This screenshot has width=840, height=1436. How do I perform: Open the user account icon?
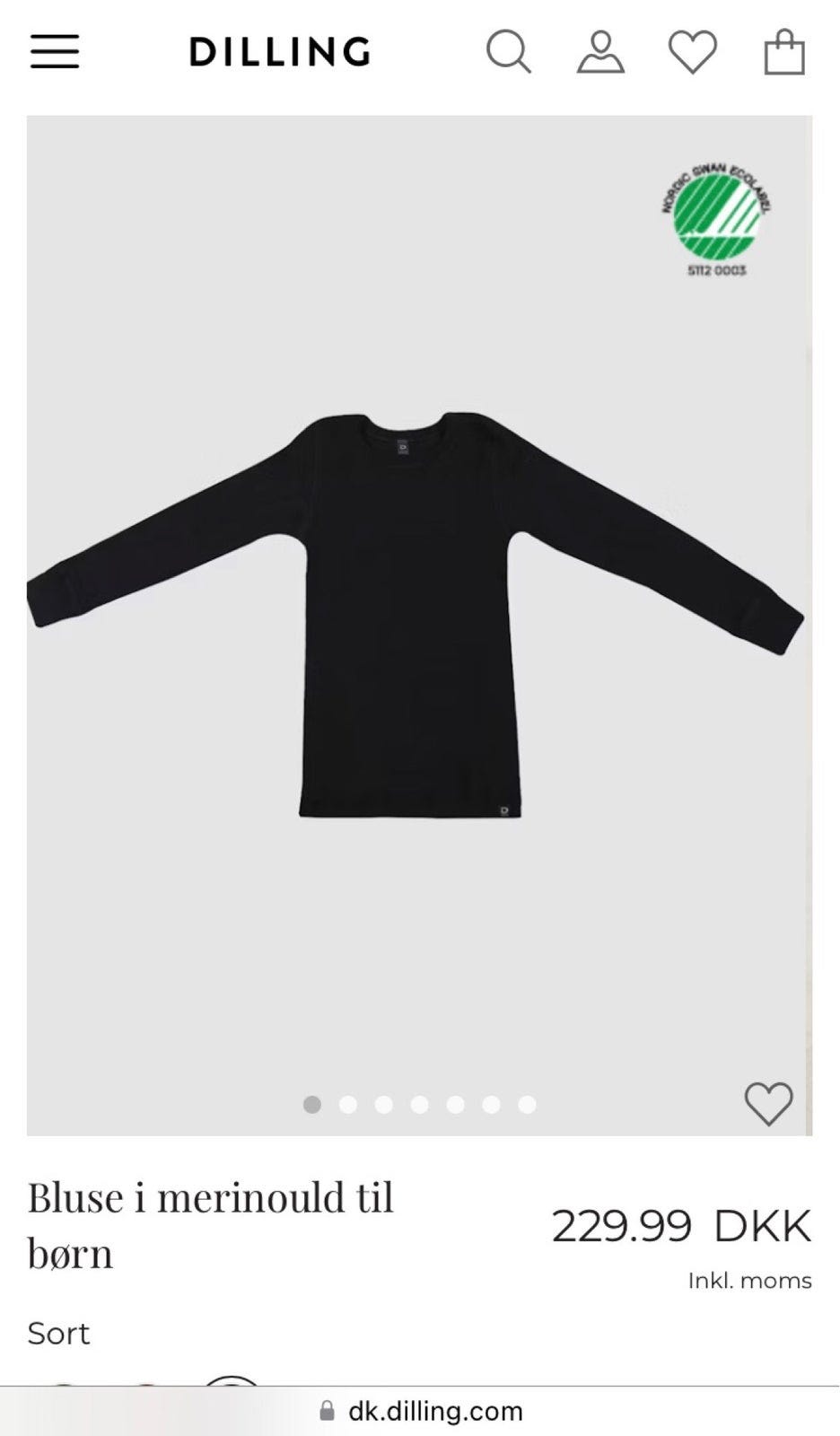(x=600, y=51)
